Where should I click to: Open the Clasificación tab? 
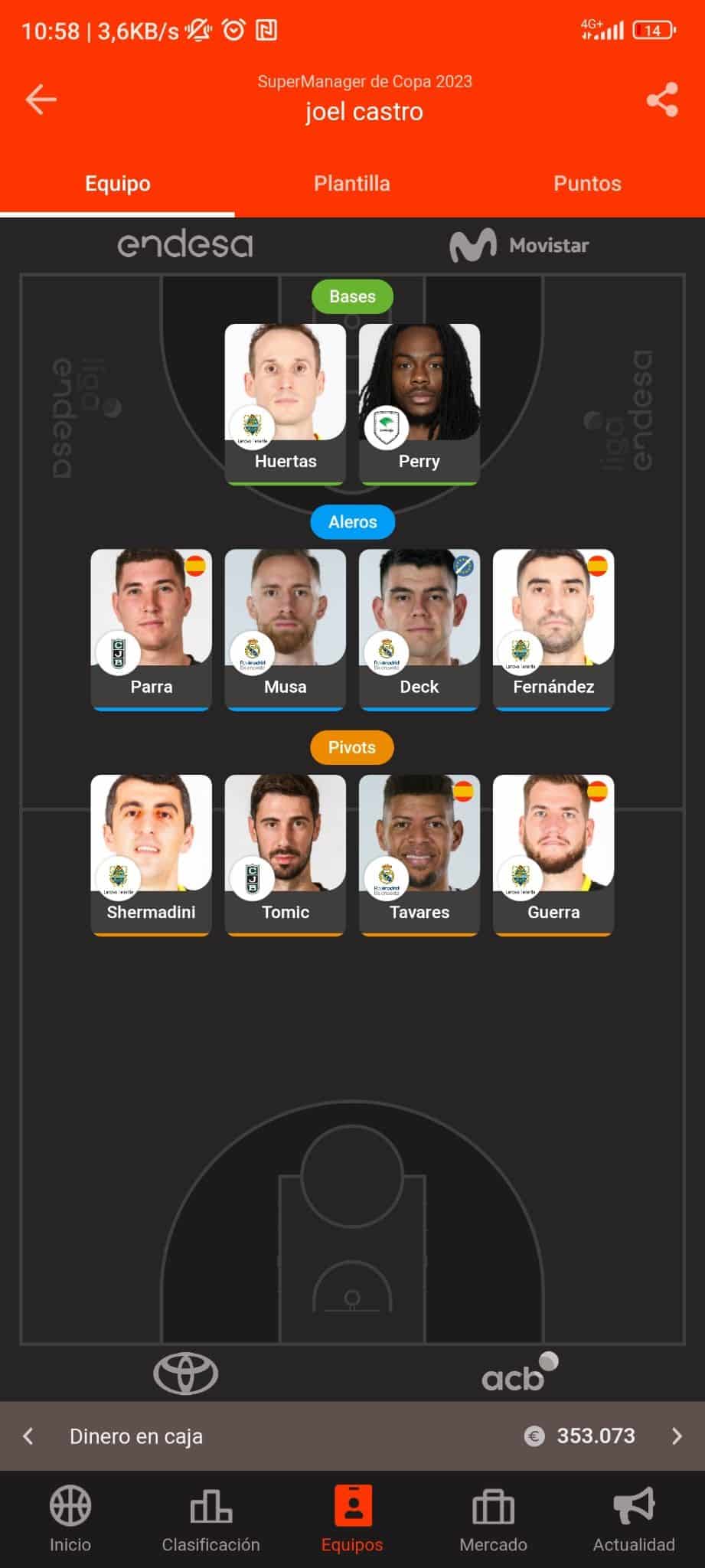pyautogui.click(x=211, y=1519)
